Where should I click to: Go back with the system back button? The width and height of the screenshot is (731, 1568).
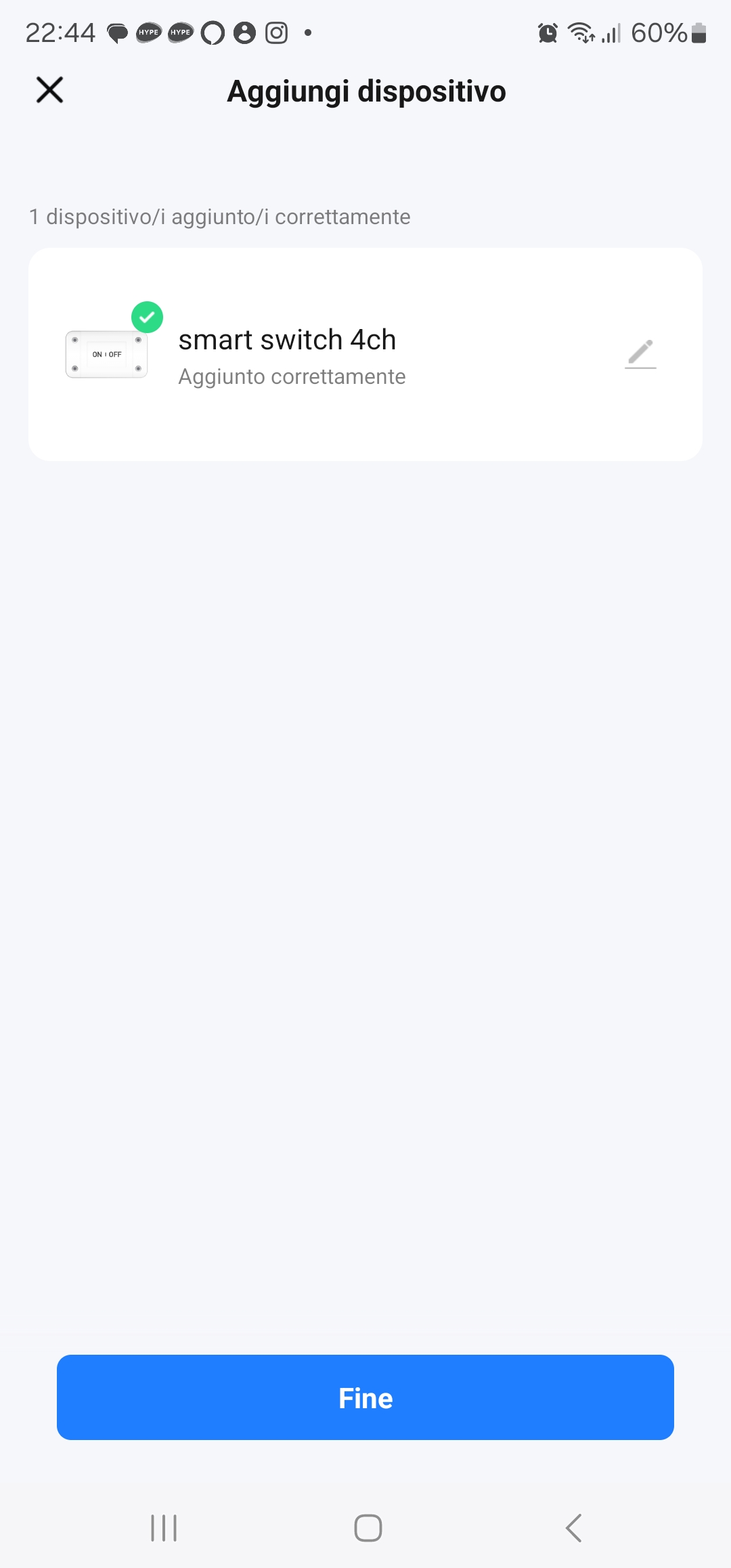click(573, 1528)
